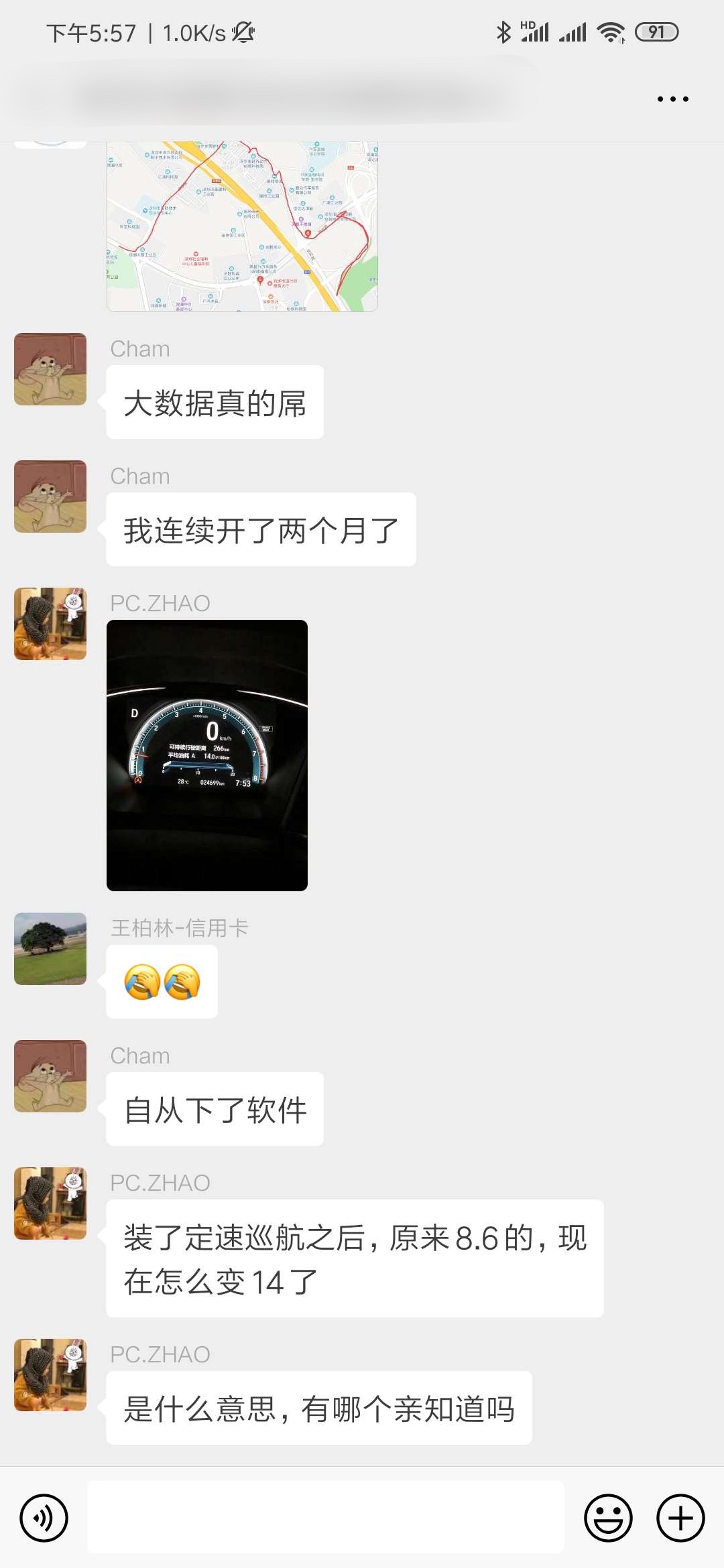
Task: Switch to voice message input
Action: (x=44, y=1518)
